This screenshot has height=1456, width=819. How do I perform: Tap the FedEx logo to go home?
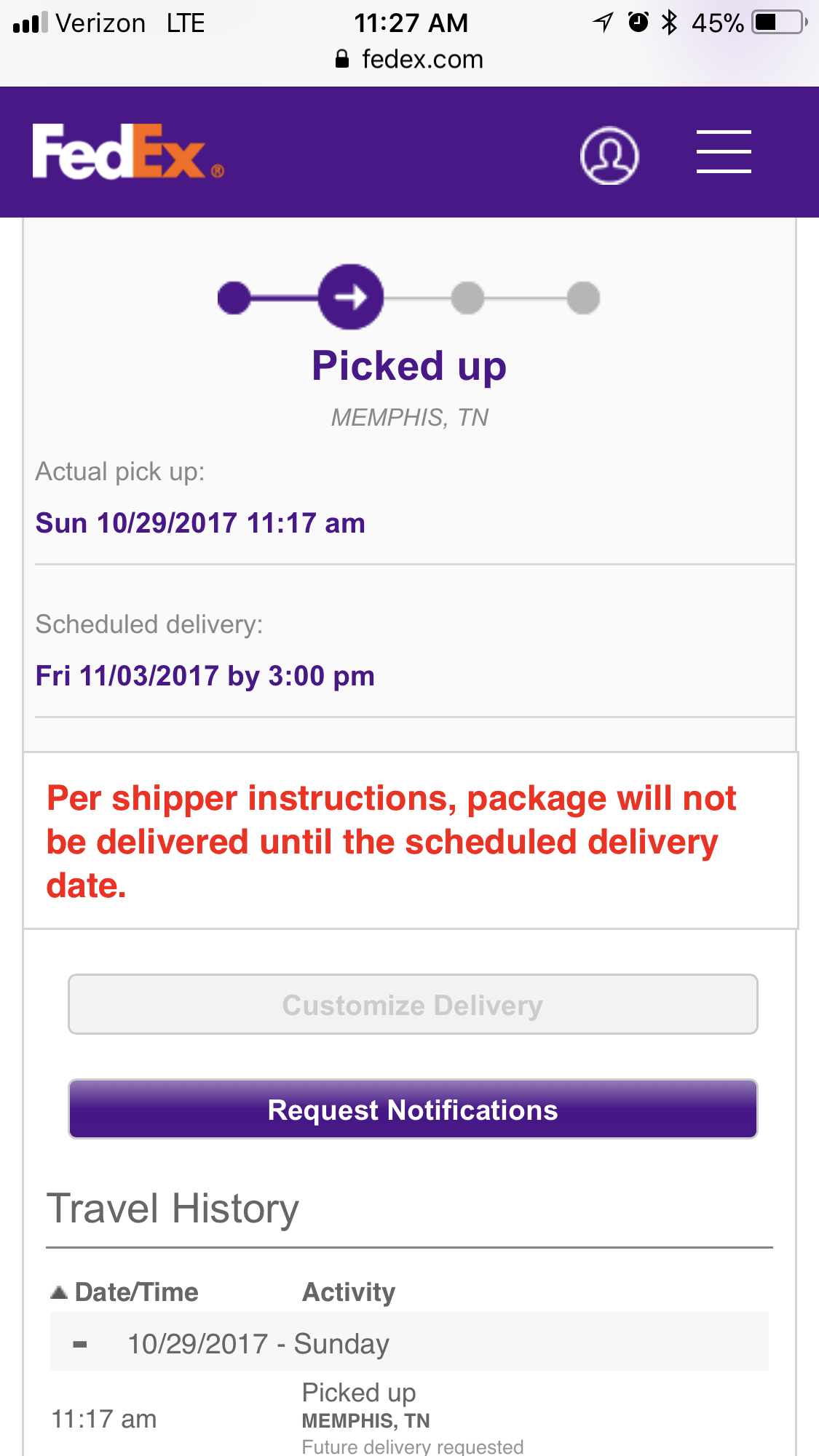pos(127,152)
